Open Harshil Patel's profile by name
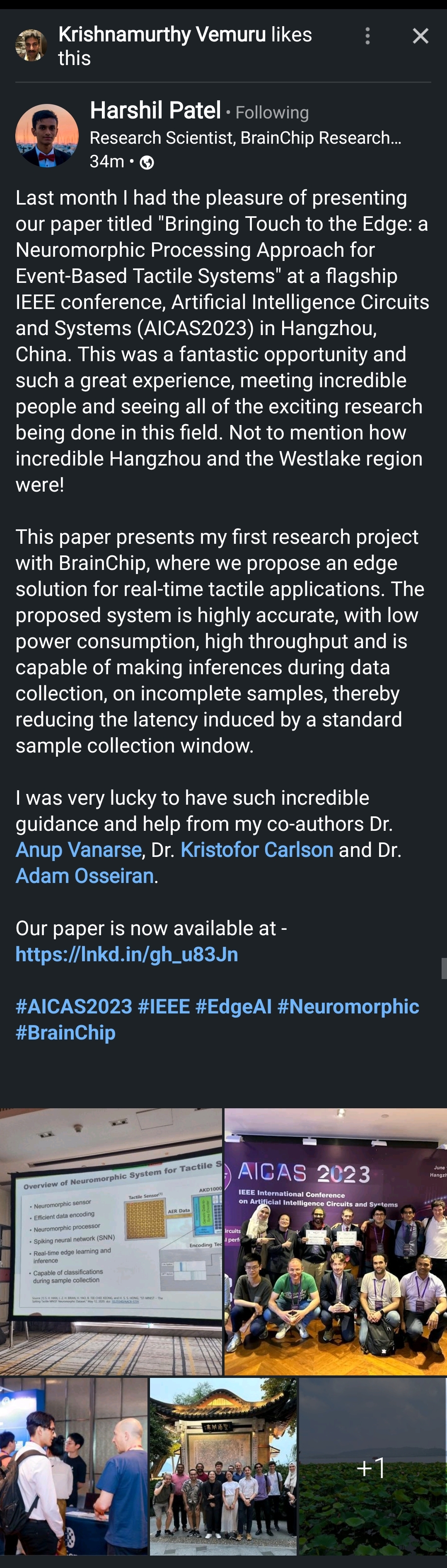447x1568 pixels. coord(155,111)
